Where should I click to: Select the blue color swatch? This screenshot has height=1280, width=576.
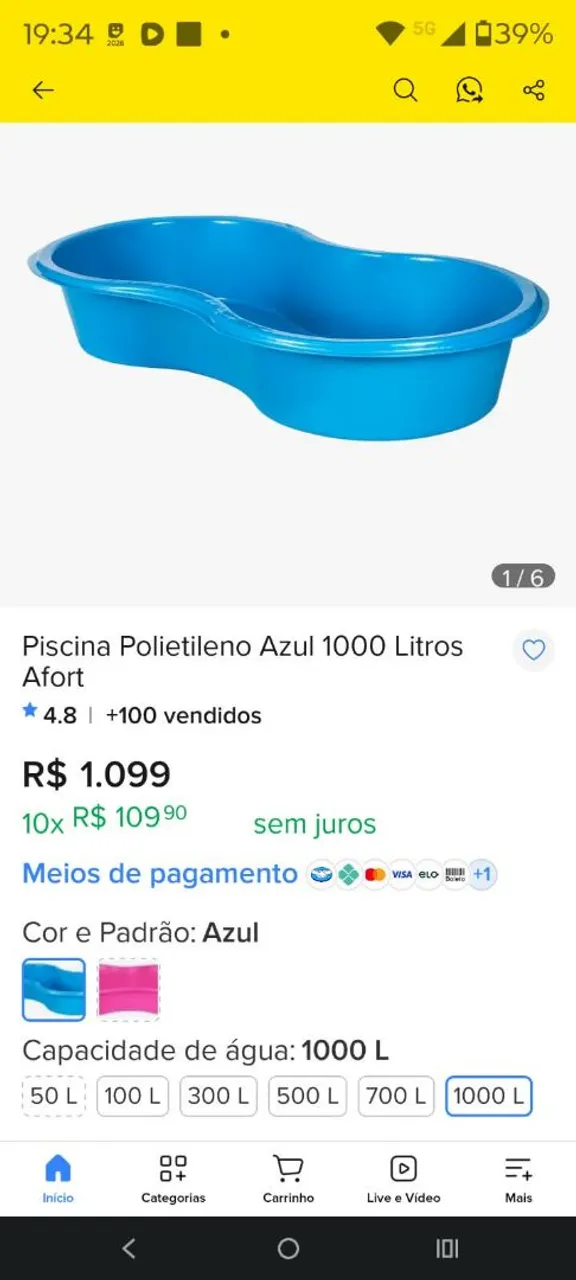[54, 990]
